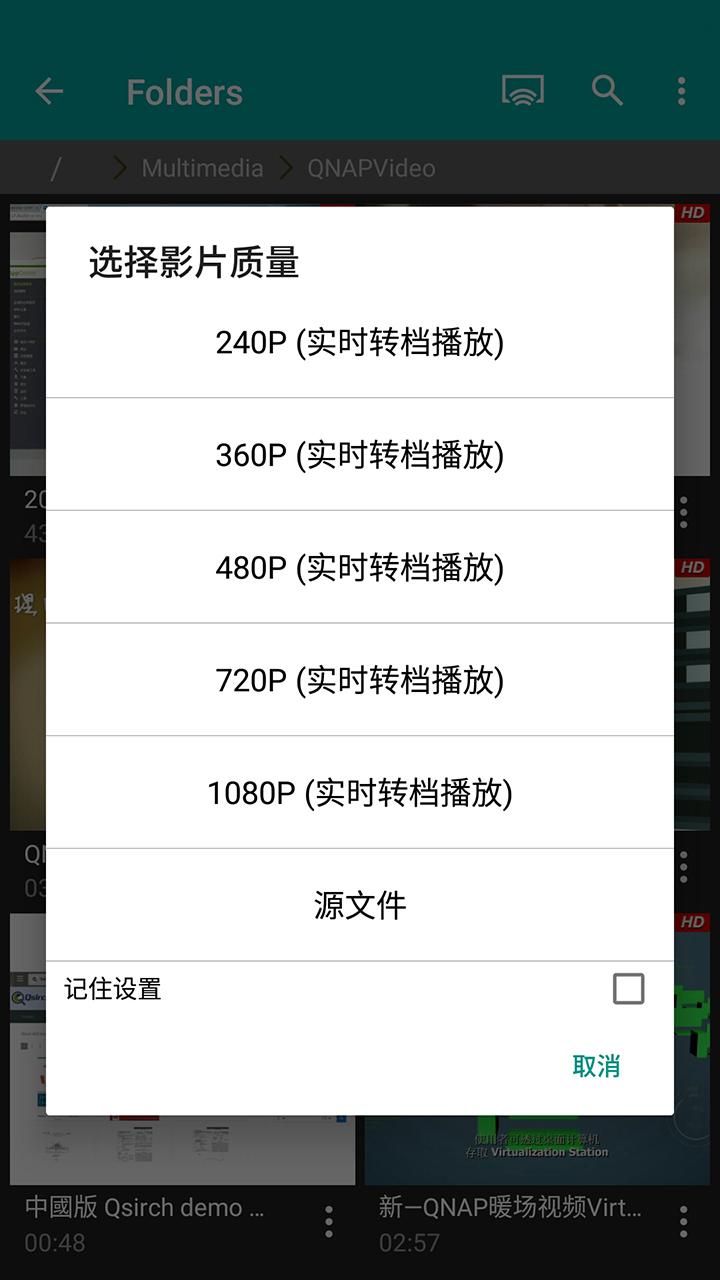720x1280 pixels.
Task: Click the three-dot menu beside the partially hidden video
Action: click(x=684, y=512)
